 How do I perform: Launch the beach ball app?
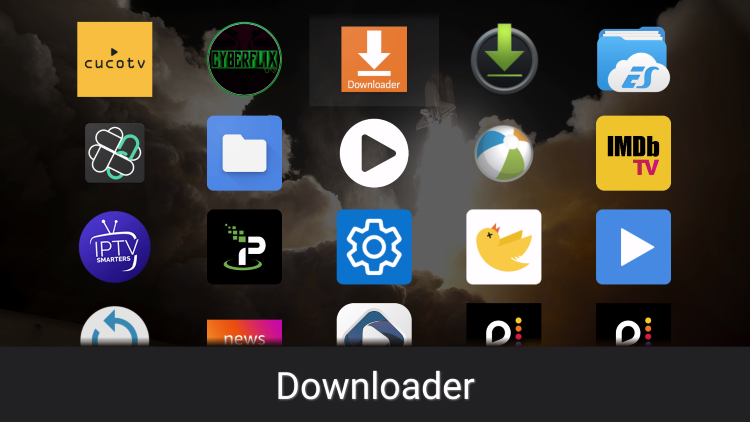504,153
